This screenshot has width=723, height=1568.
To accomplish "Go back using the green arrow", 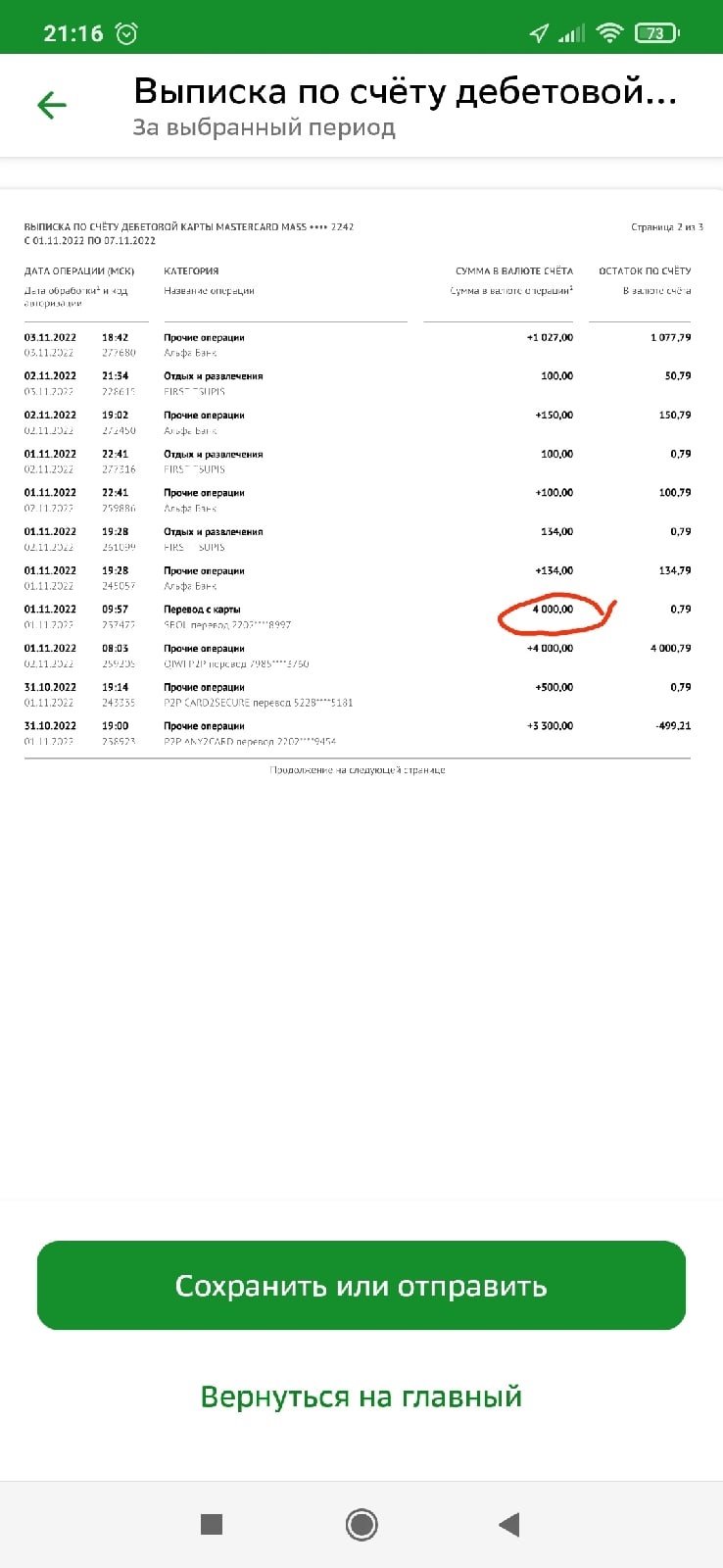I will point(52,105).
